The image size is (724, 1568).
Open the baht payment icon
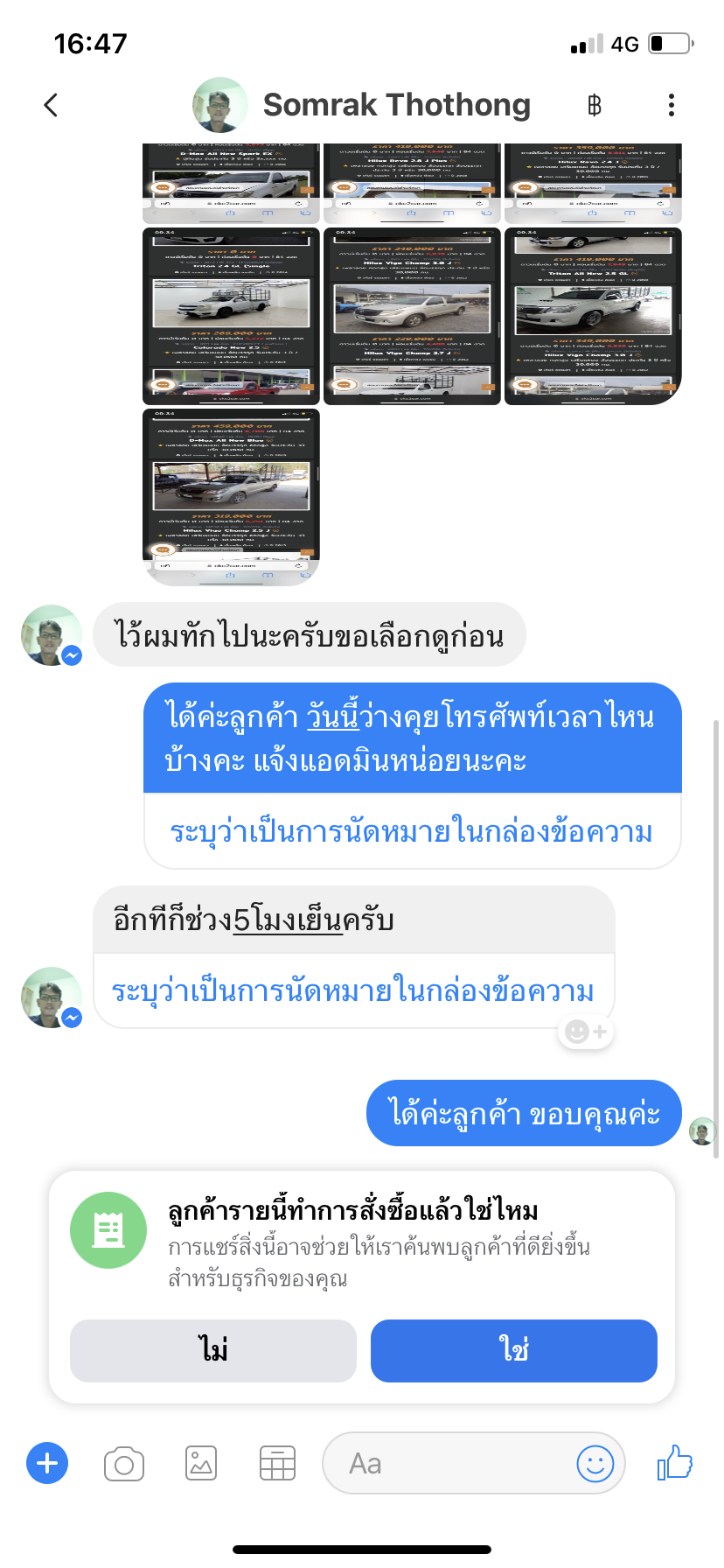click(595, 106)
